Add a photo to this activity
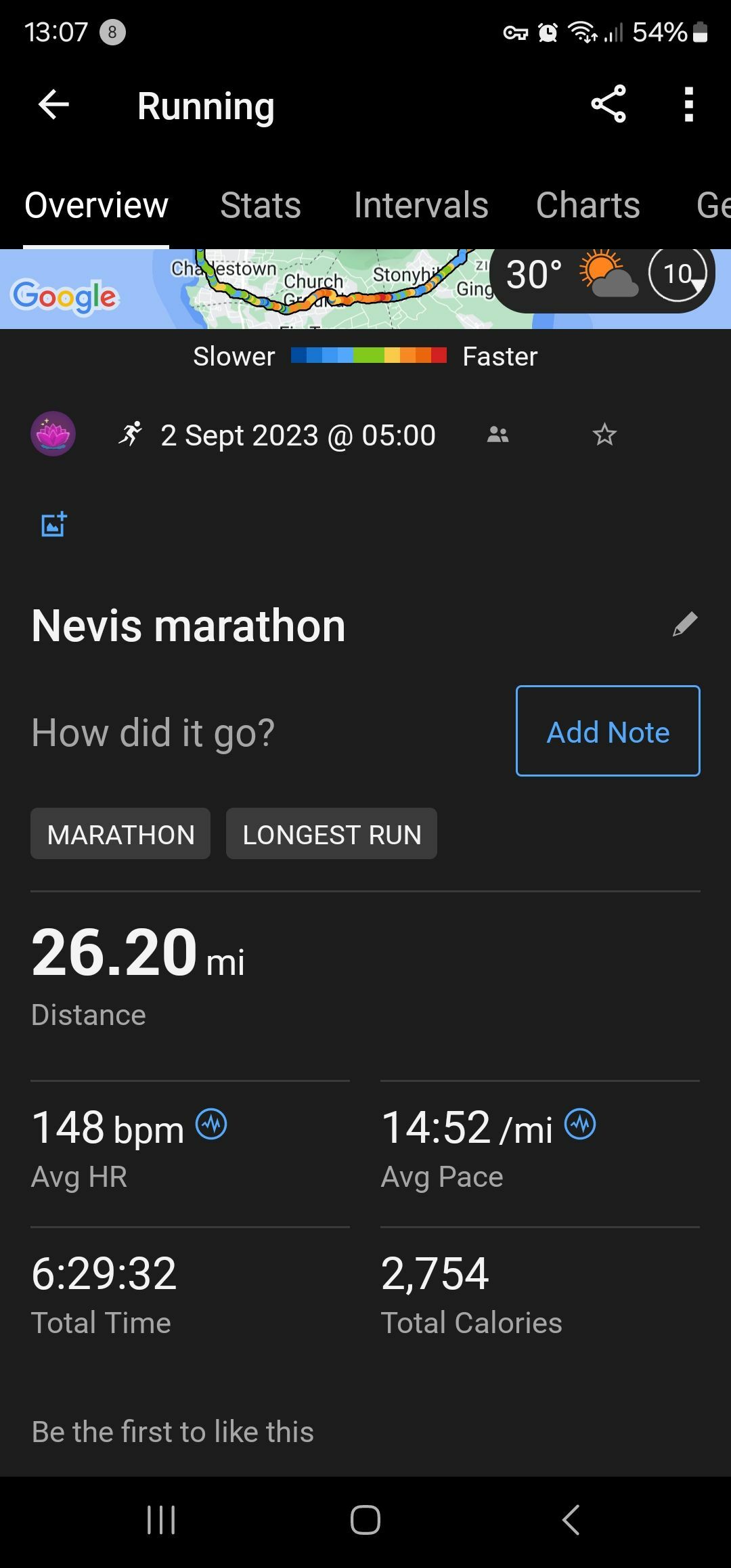This screenshot has width=731, height=1568. pyautogui.click(x=54, y=524)
